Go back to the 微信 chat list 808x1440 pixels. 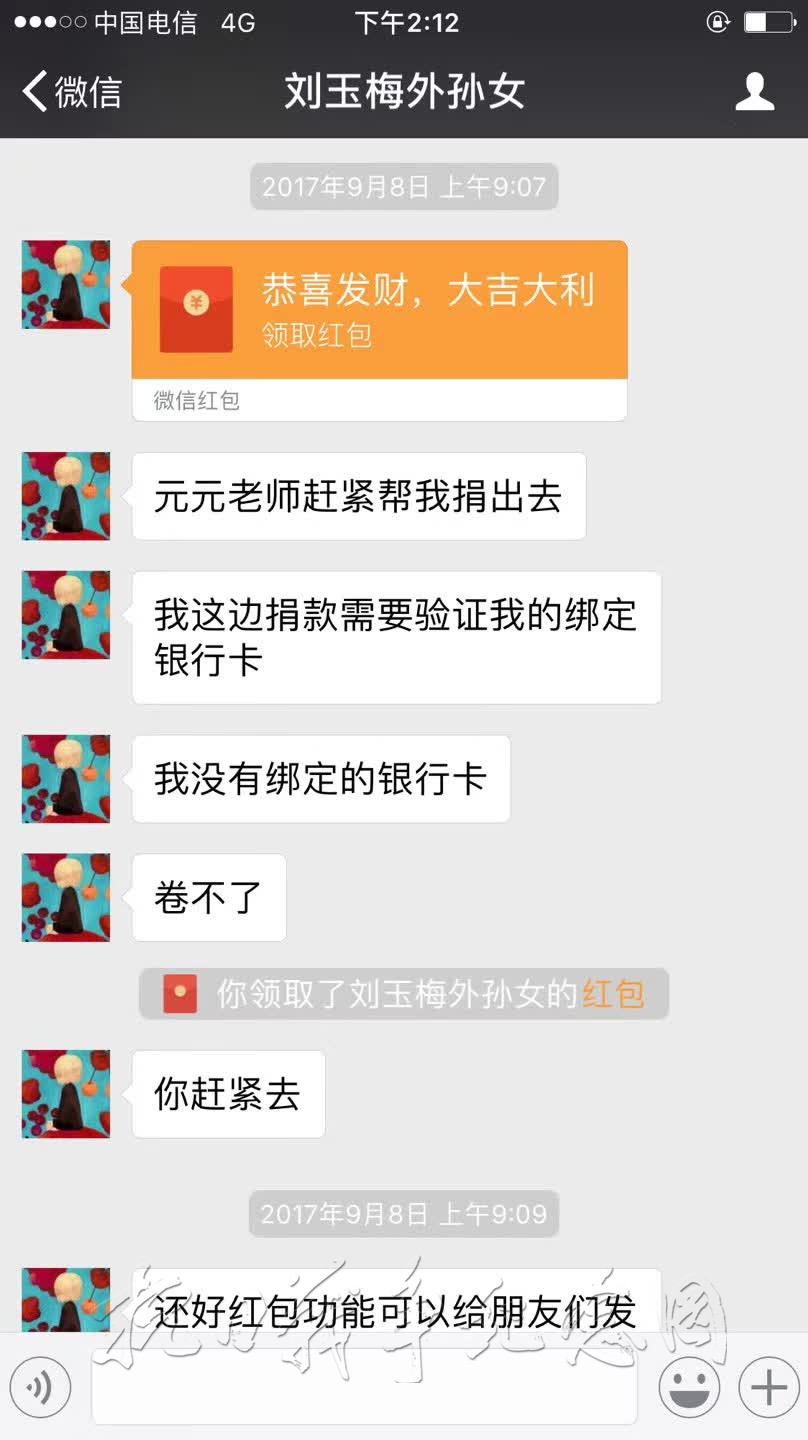coord(70,92)
